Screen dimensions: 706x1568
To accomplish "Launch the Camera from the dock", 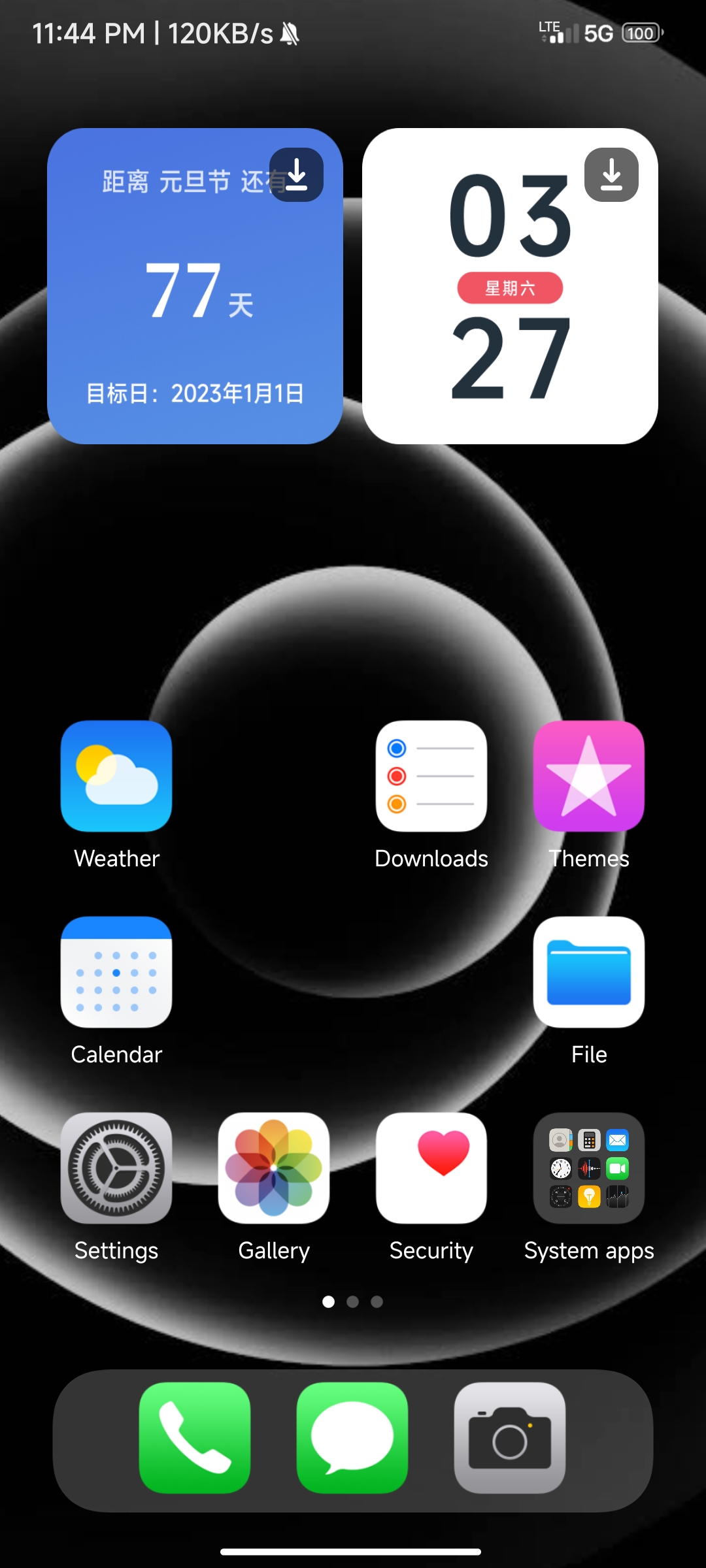I will point(510,1438).
